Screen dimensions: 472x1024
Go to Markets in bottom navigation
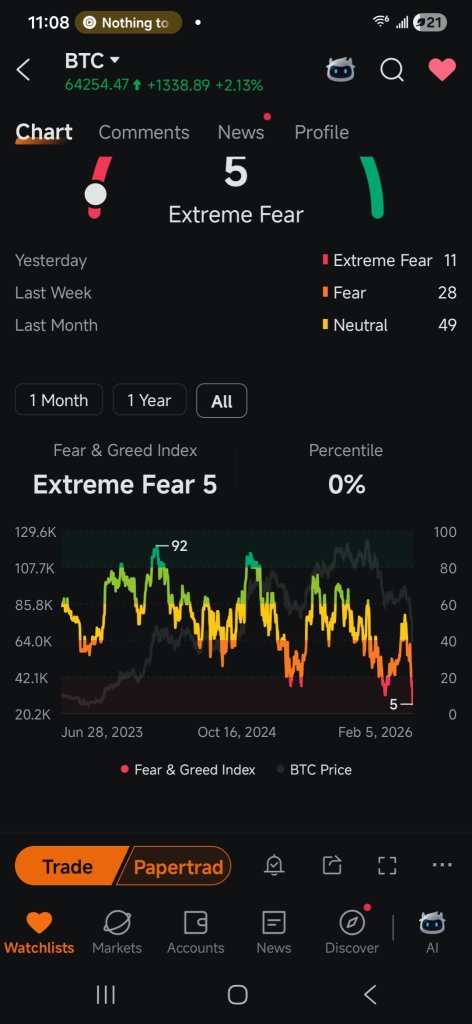point(117,932)
